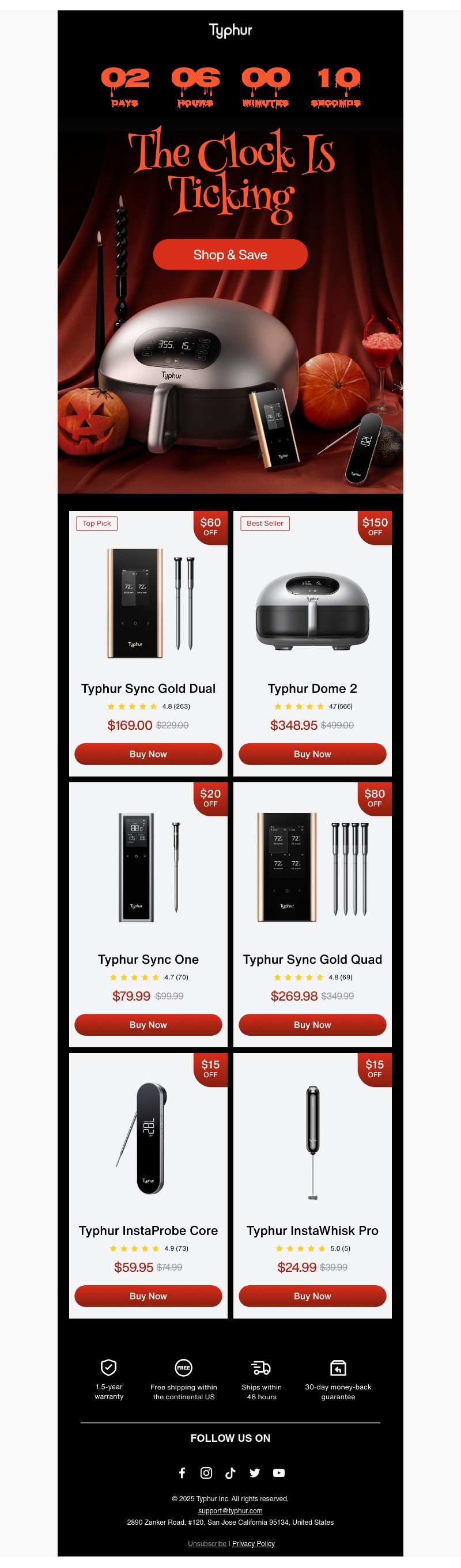Tap the Shop & Save button

coord(230,255)
